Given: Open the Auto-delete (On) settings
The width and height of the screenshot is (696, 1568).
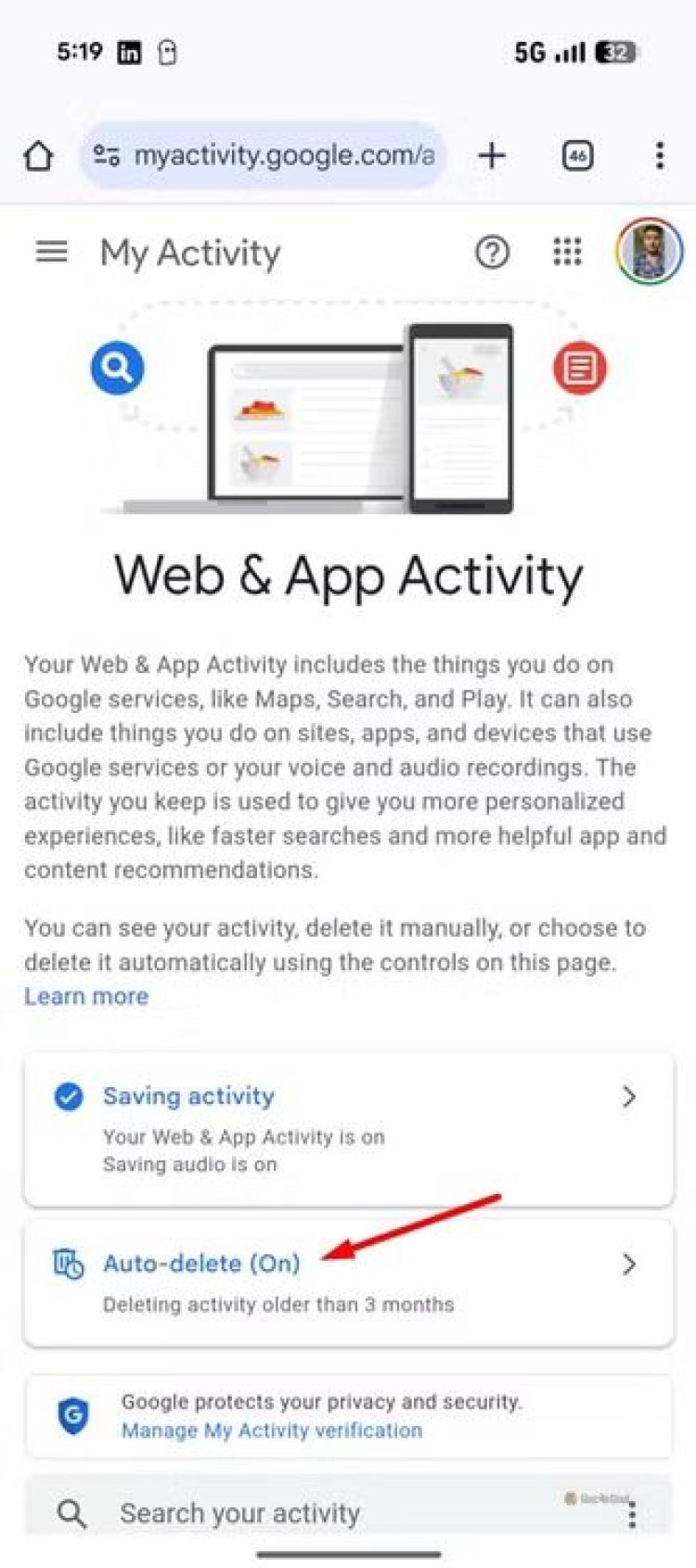Looking at the screenshot, I should [348, 1282].
